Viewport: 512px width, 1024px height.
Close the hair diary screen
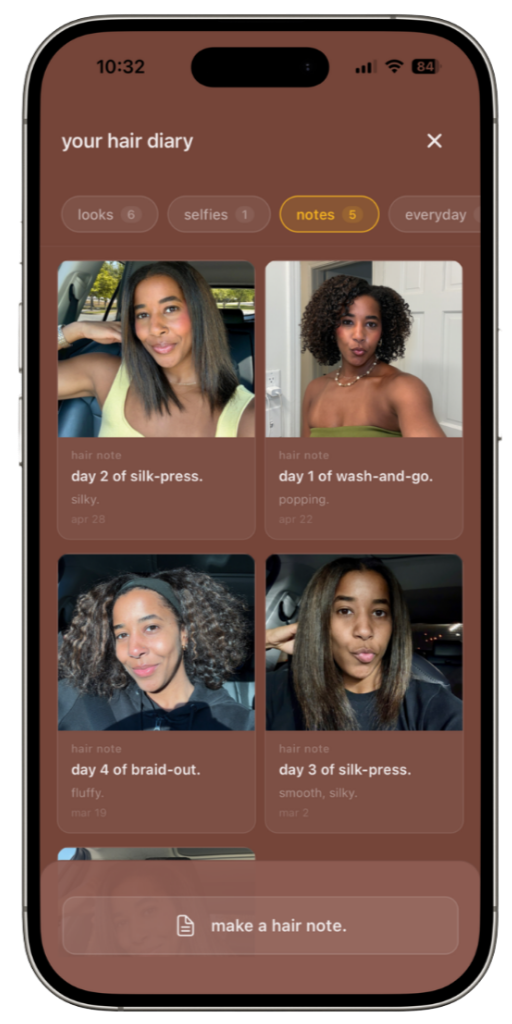(x=434, y=141)
